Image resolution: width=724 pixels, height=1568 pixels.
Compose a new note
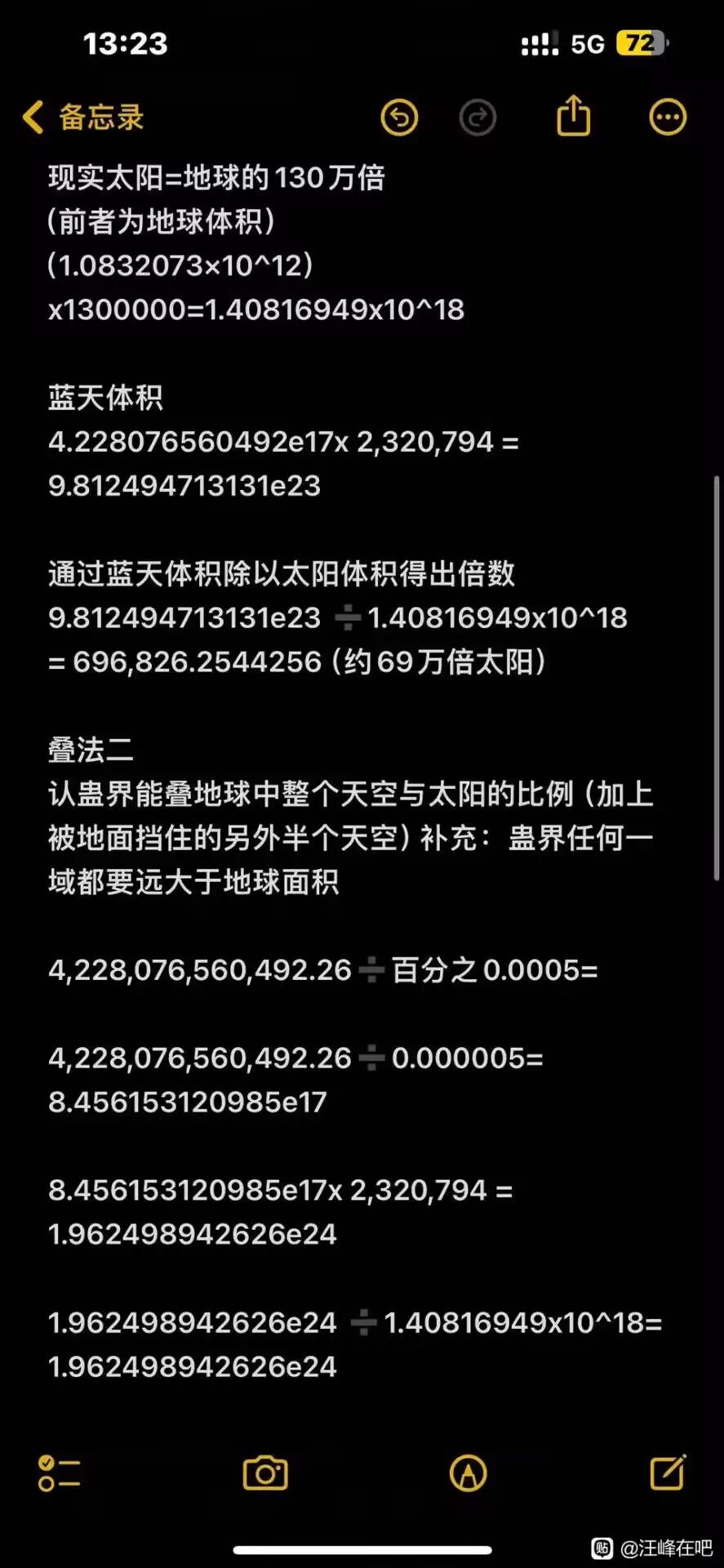(x=667, y=1472)
